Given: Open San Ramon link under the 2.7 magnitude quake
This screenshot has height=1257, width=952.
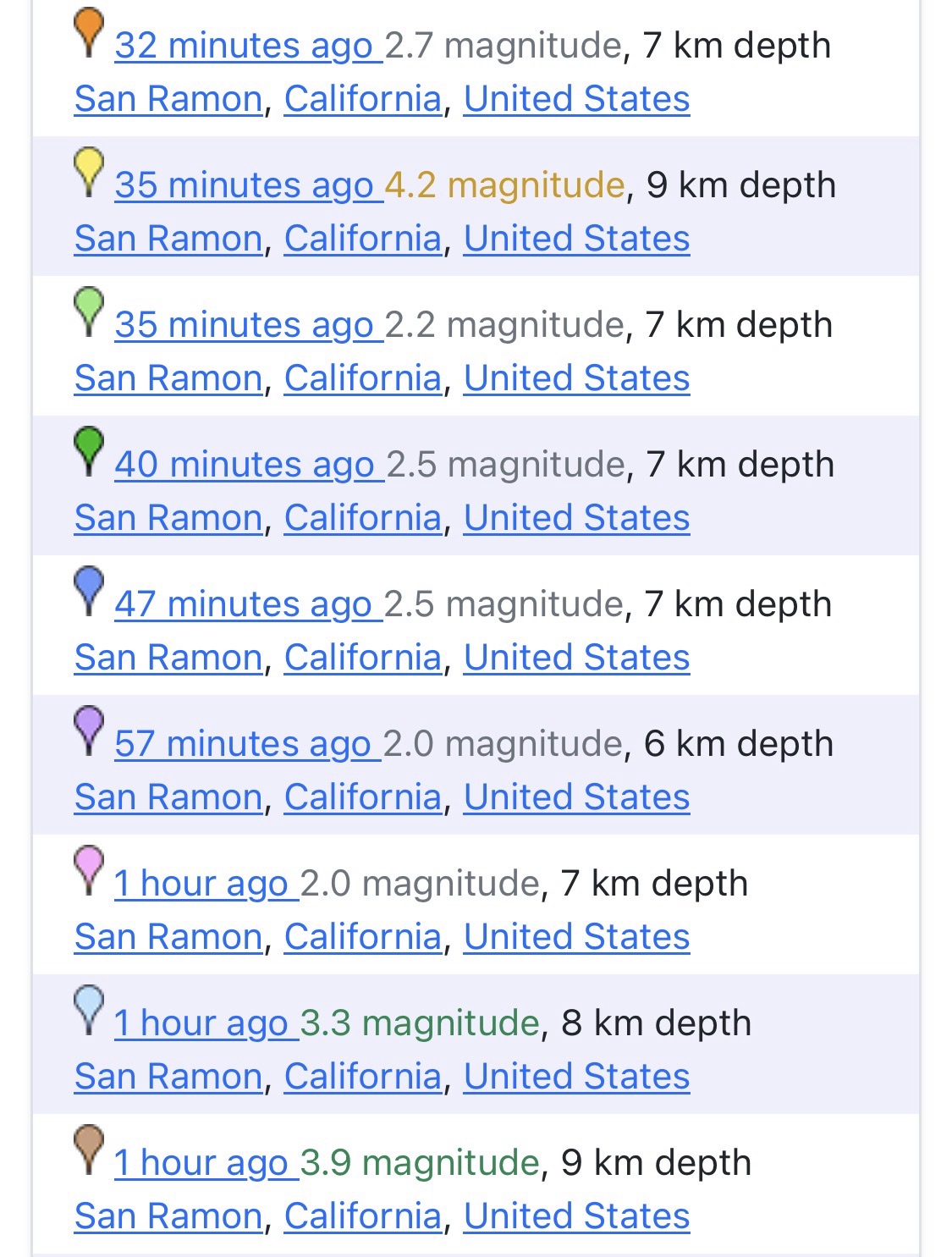Looking at the screenshot, I should click(168, 99).
